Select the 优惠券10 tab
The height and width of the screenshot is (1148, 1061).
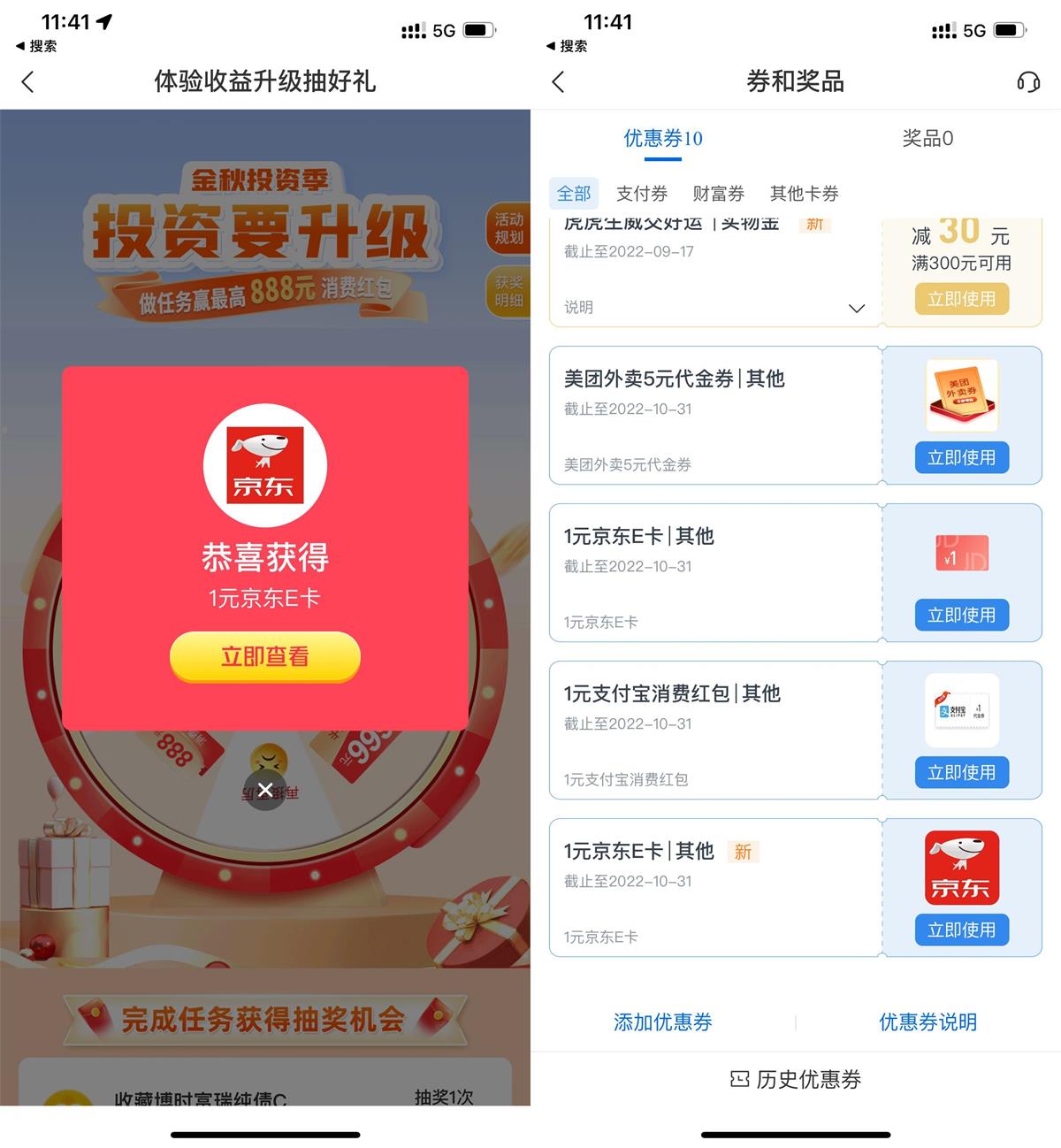coord(662,139)
